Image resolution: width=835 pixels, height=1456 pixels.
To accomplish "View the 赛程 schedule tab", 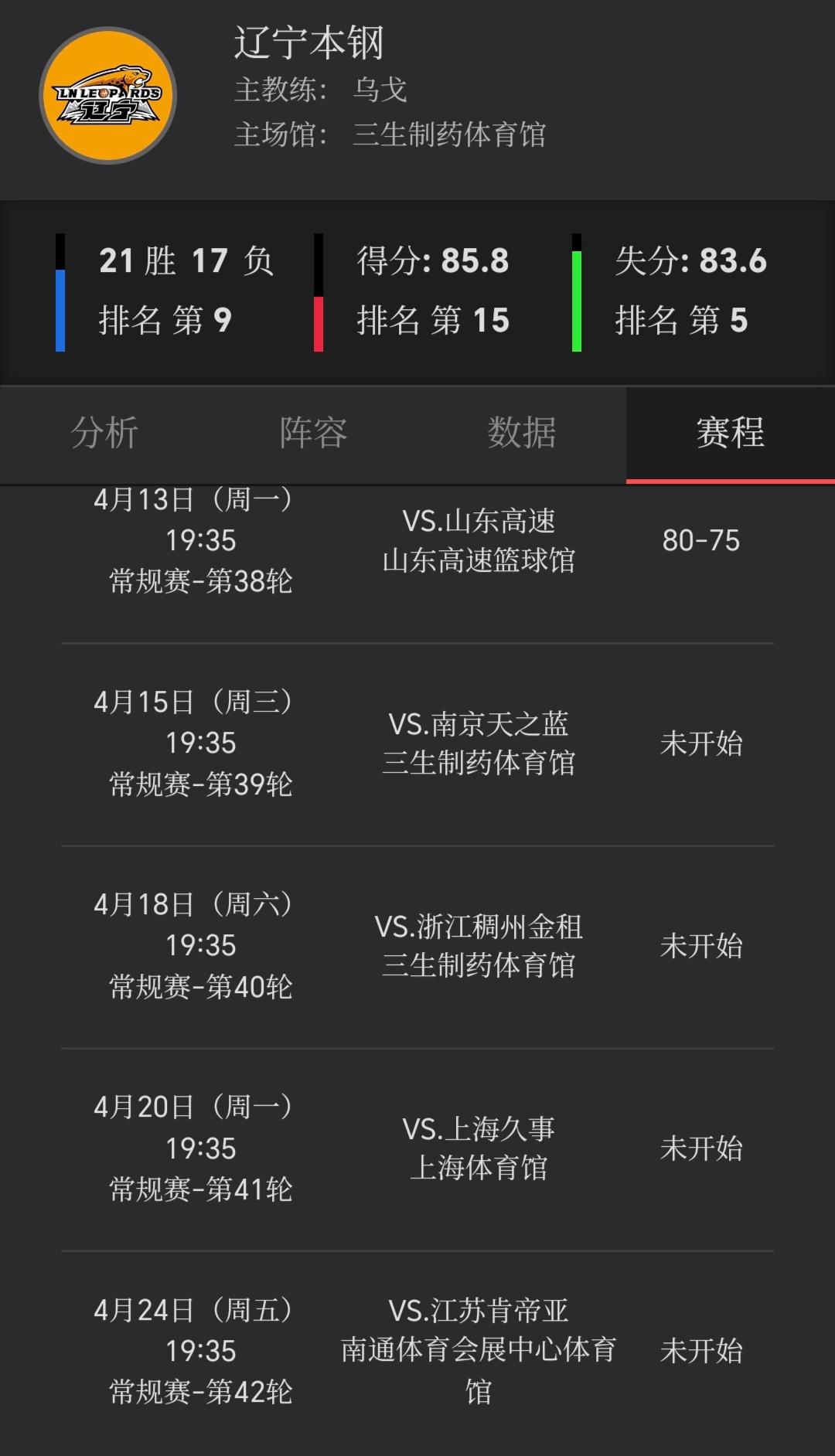I will click(730, 434).
